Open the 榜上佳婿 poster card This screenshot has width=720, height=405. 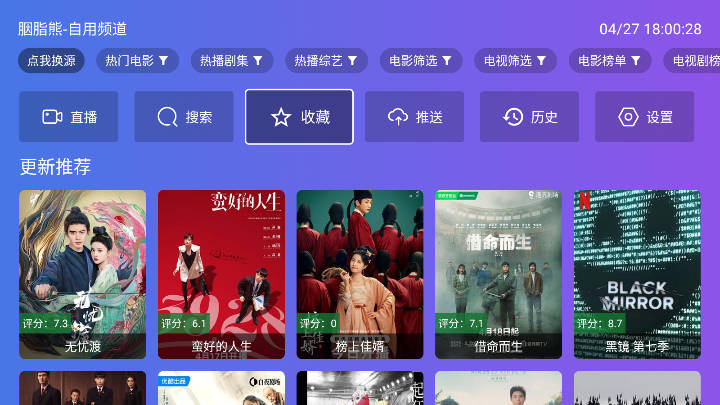[x=360, y=273]
